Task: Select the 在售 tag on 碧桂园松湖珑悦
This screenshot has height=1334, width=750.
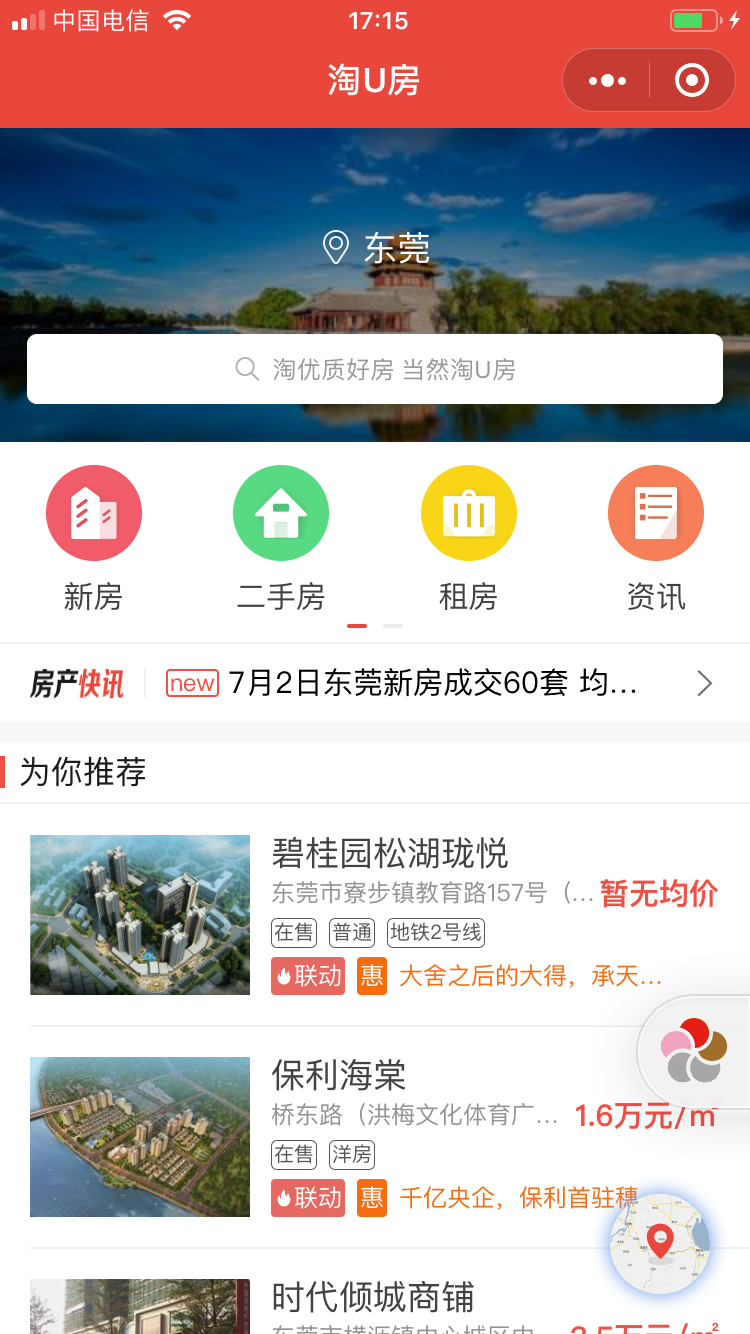Action: 291,933
